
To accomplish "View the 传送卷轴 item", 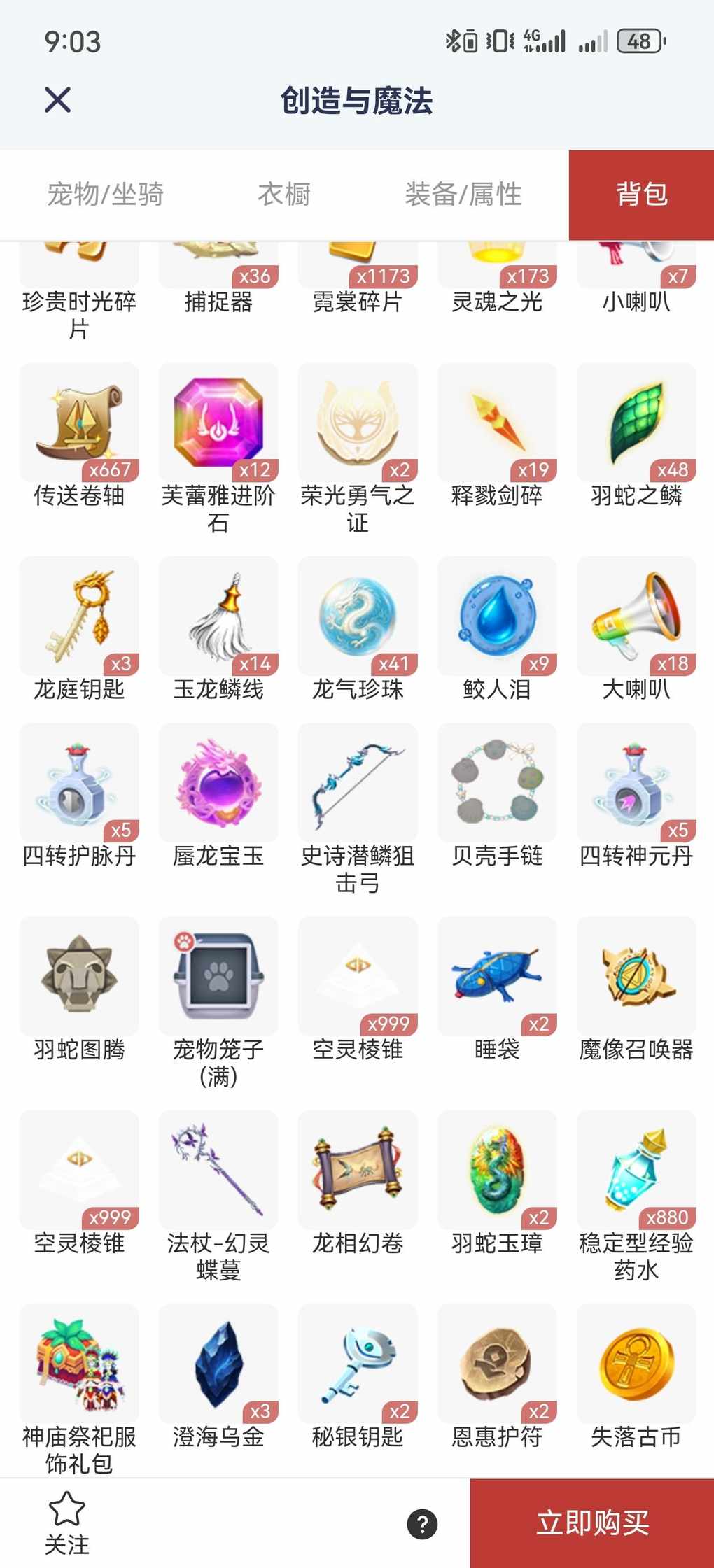I will pyautogui.click(x=79, y=423).
